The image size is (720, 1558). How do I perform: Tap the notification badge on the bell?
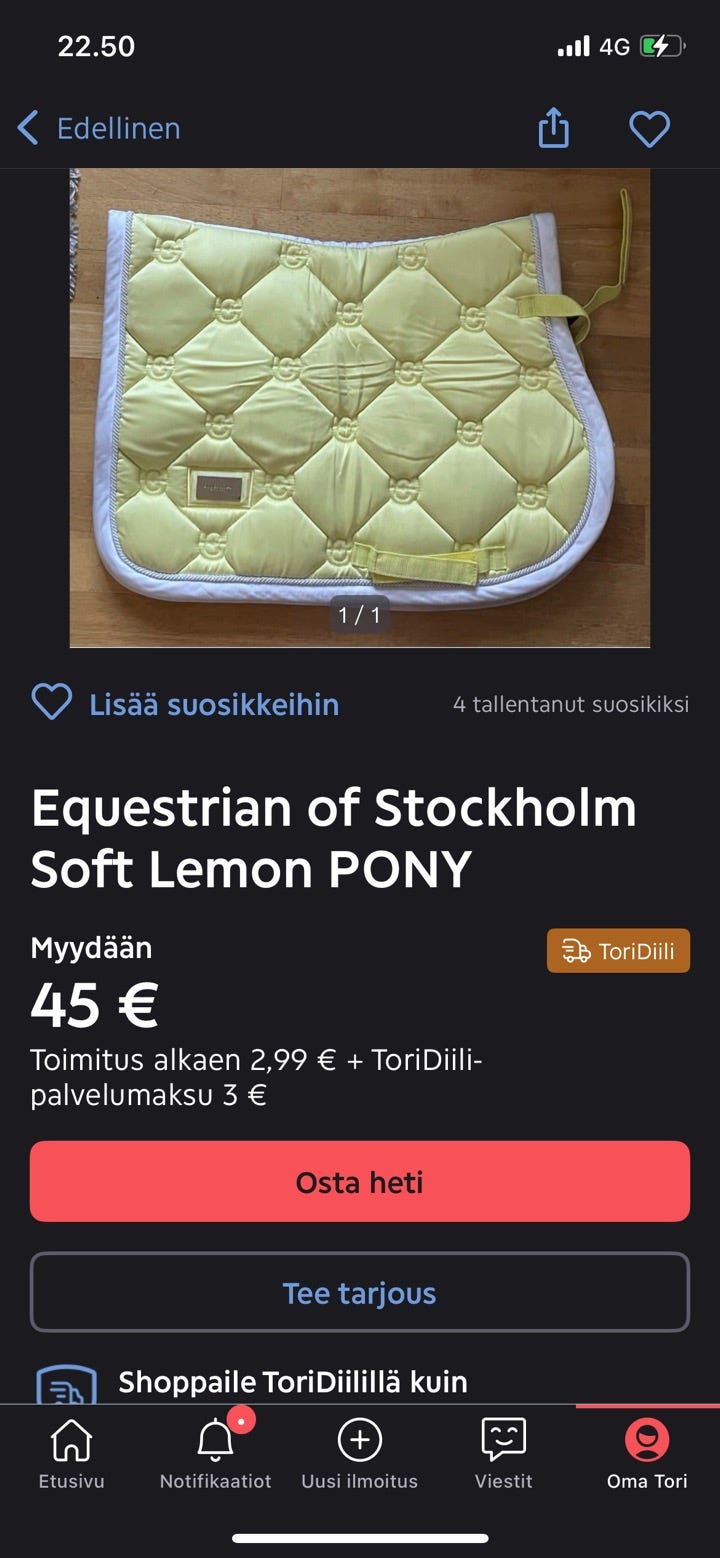tap(240, 1420)
